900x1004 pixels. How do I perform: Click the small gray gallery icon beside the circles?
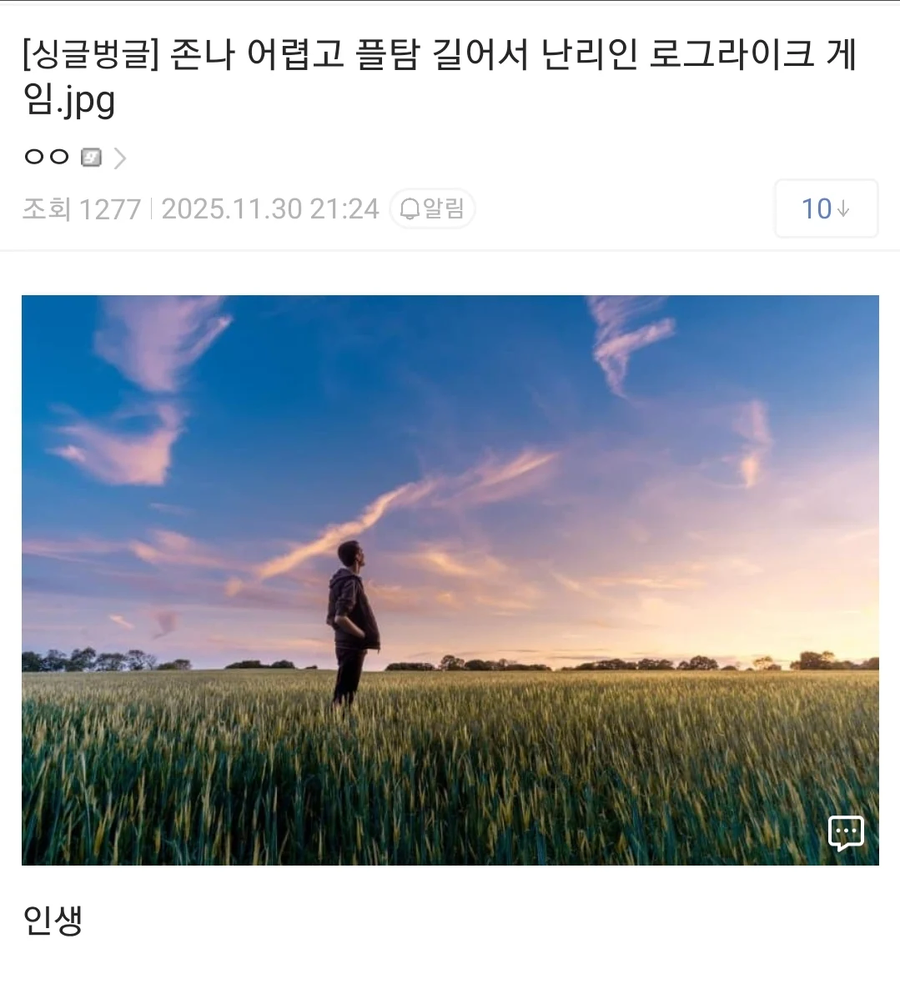[89, 156]
